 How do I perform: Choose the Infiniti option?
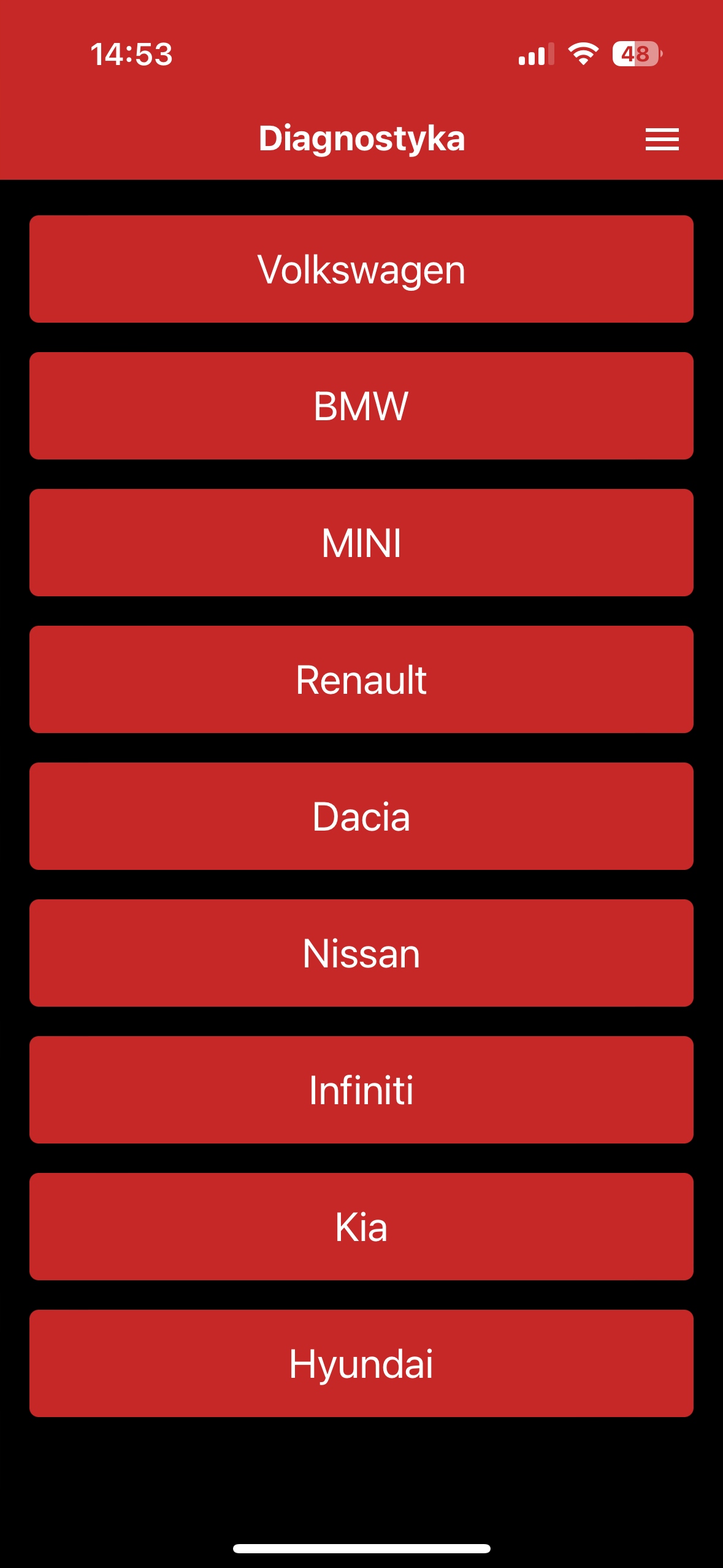click(361, 1090)
